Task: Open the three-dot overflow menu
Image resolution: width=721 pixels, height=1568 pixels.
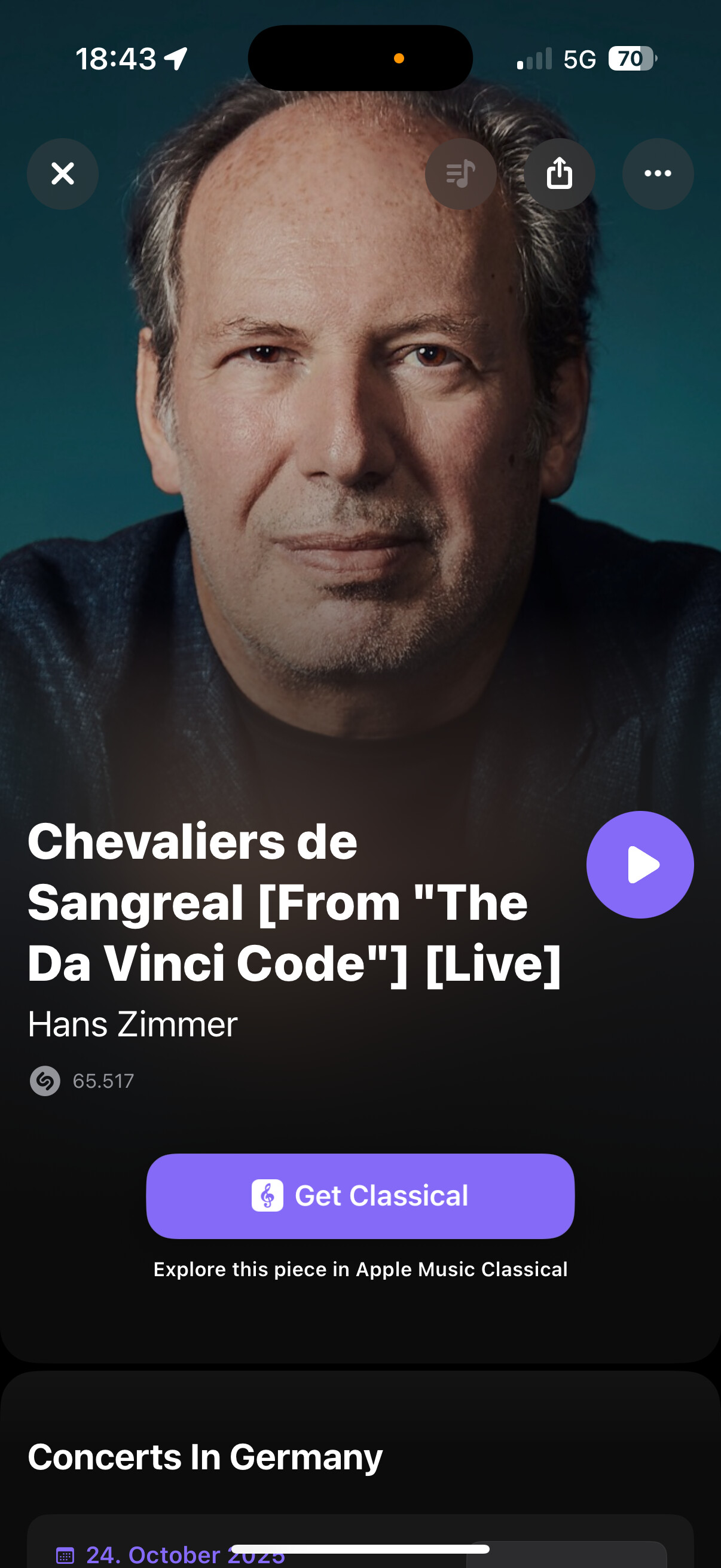Action: 658,174
